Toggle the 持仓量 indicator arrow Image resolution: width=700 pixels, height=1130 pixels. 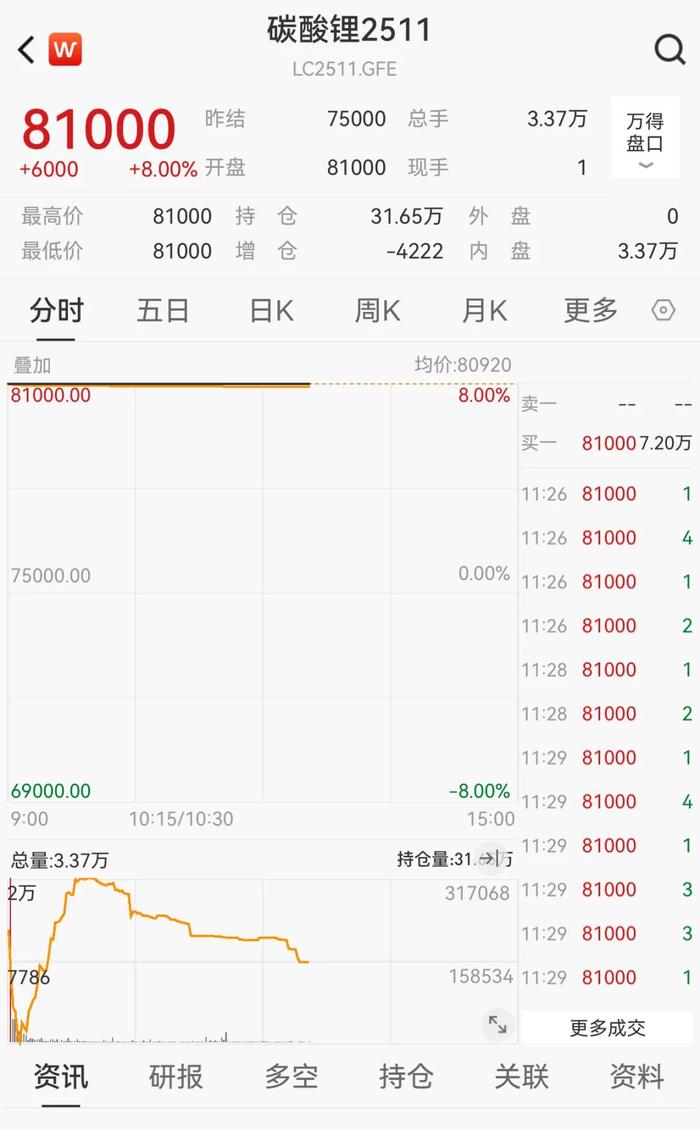[491, 857]
